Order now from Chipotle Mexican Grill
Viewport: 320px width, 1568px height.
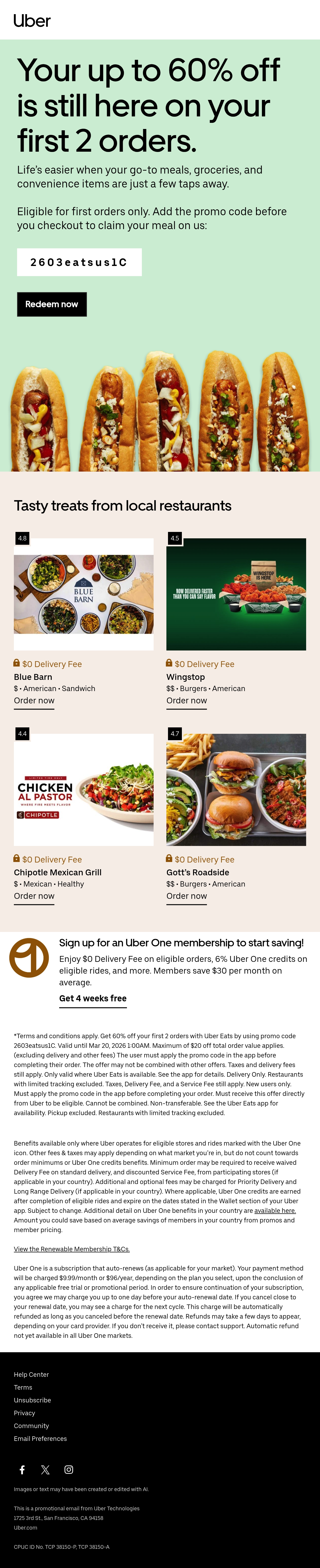tap(34, 896)
